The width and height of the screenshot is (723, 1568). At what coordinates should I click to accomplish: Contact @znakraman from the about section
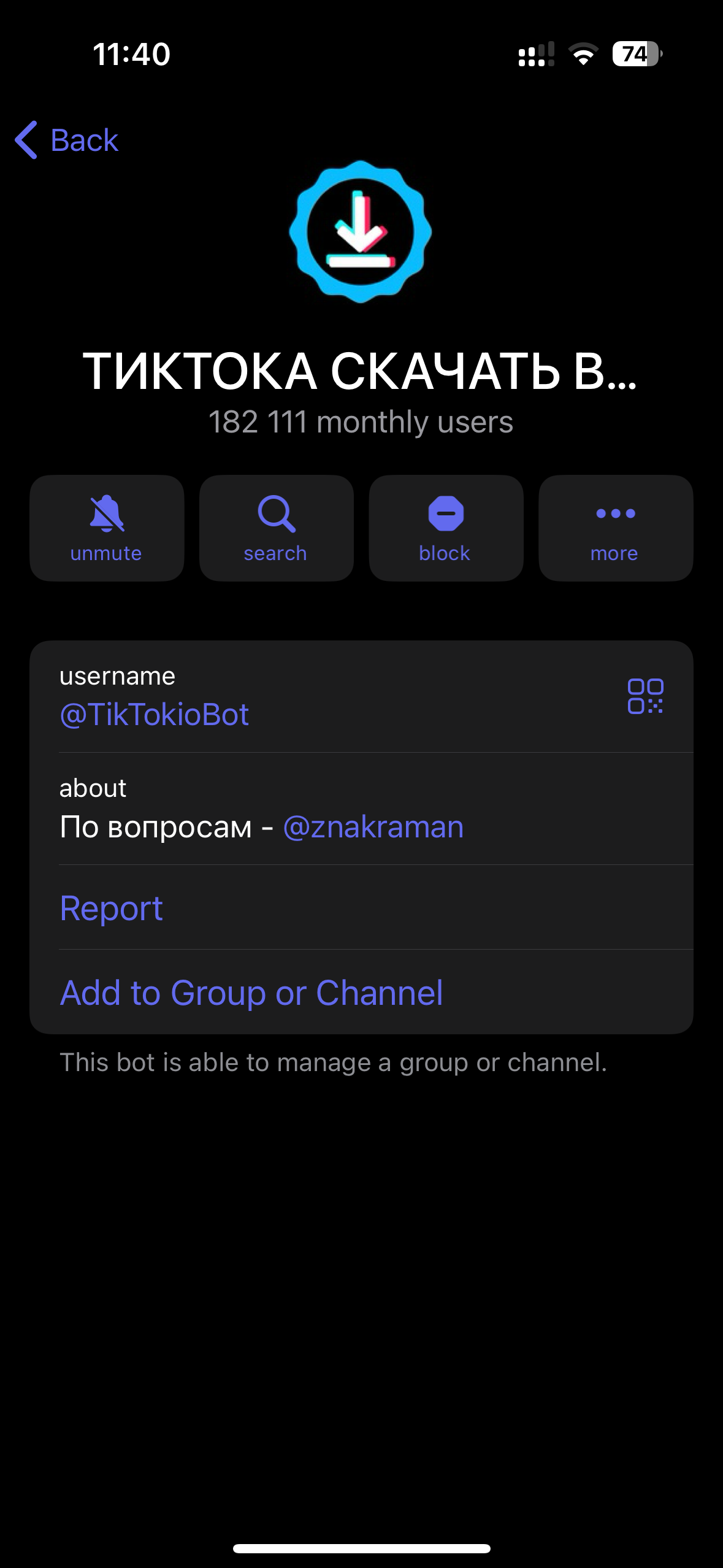coord(373,826)
